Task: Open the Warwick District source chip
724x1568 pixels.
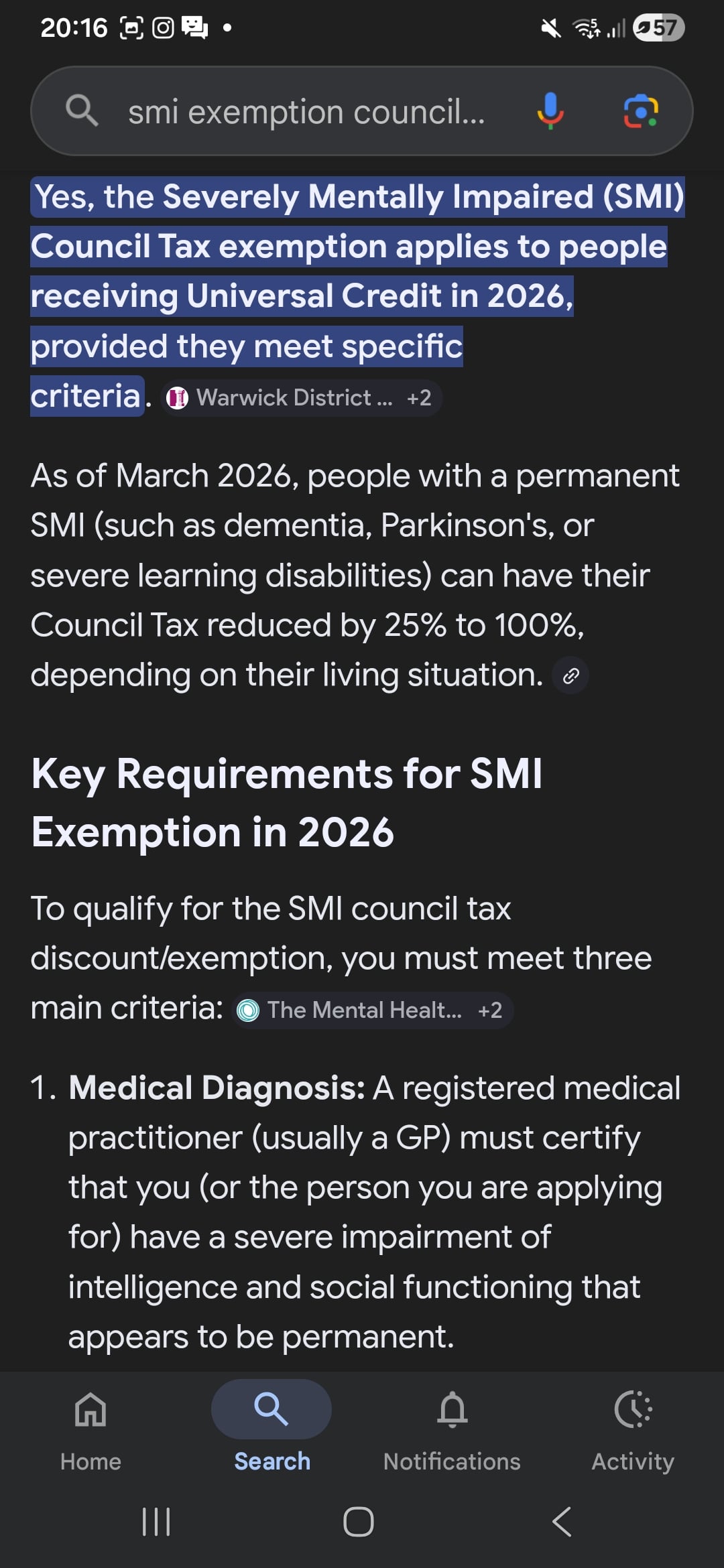Action: click(x=301, y=398)
